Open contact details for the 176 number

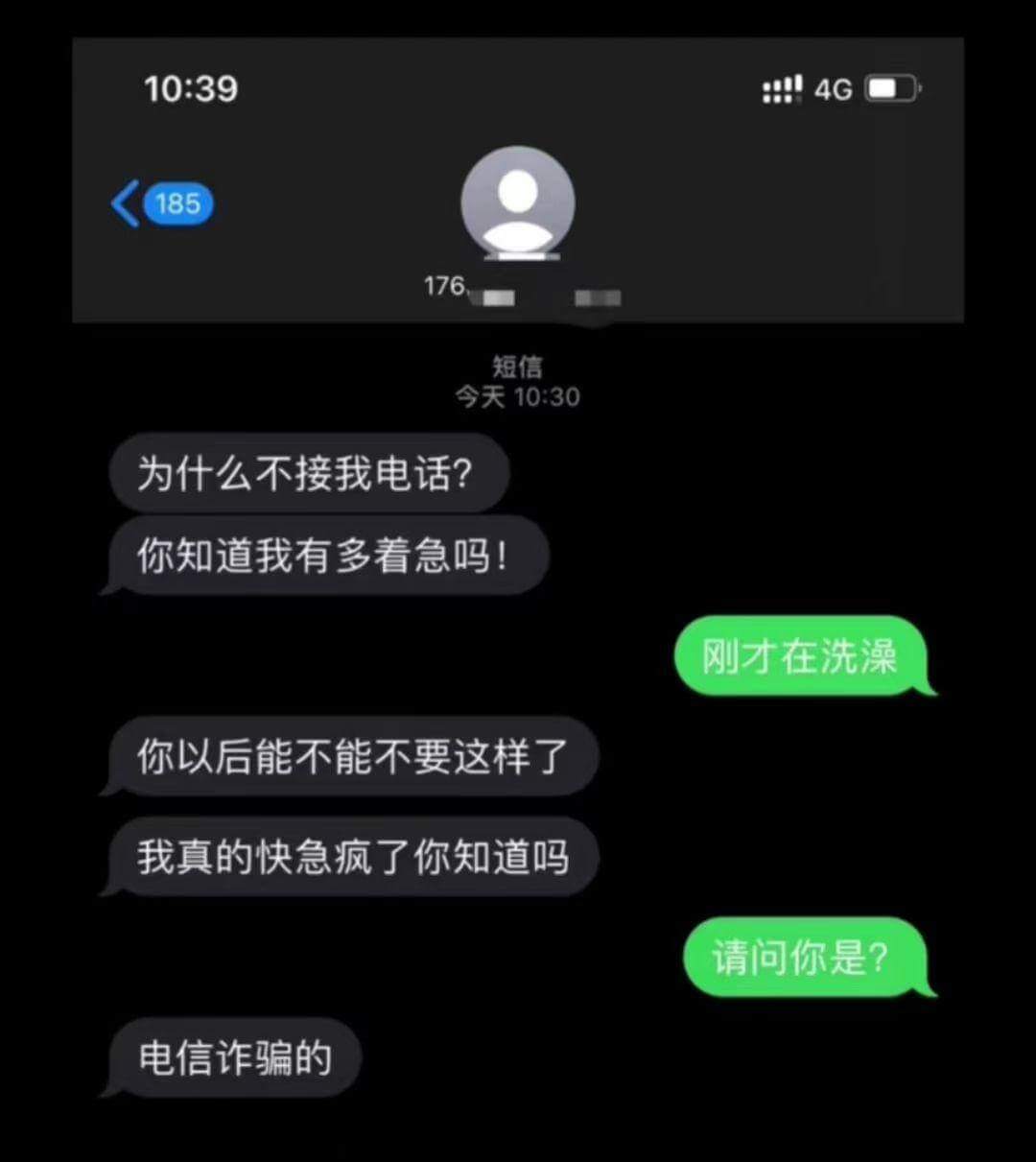pyautogui.click(x=518, y=204)
